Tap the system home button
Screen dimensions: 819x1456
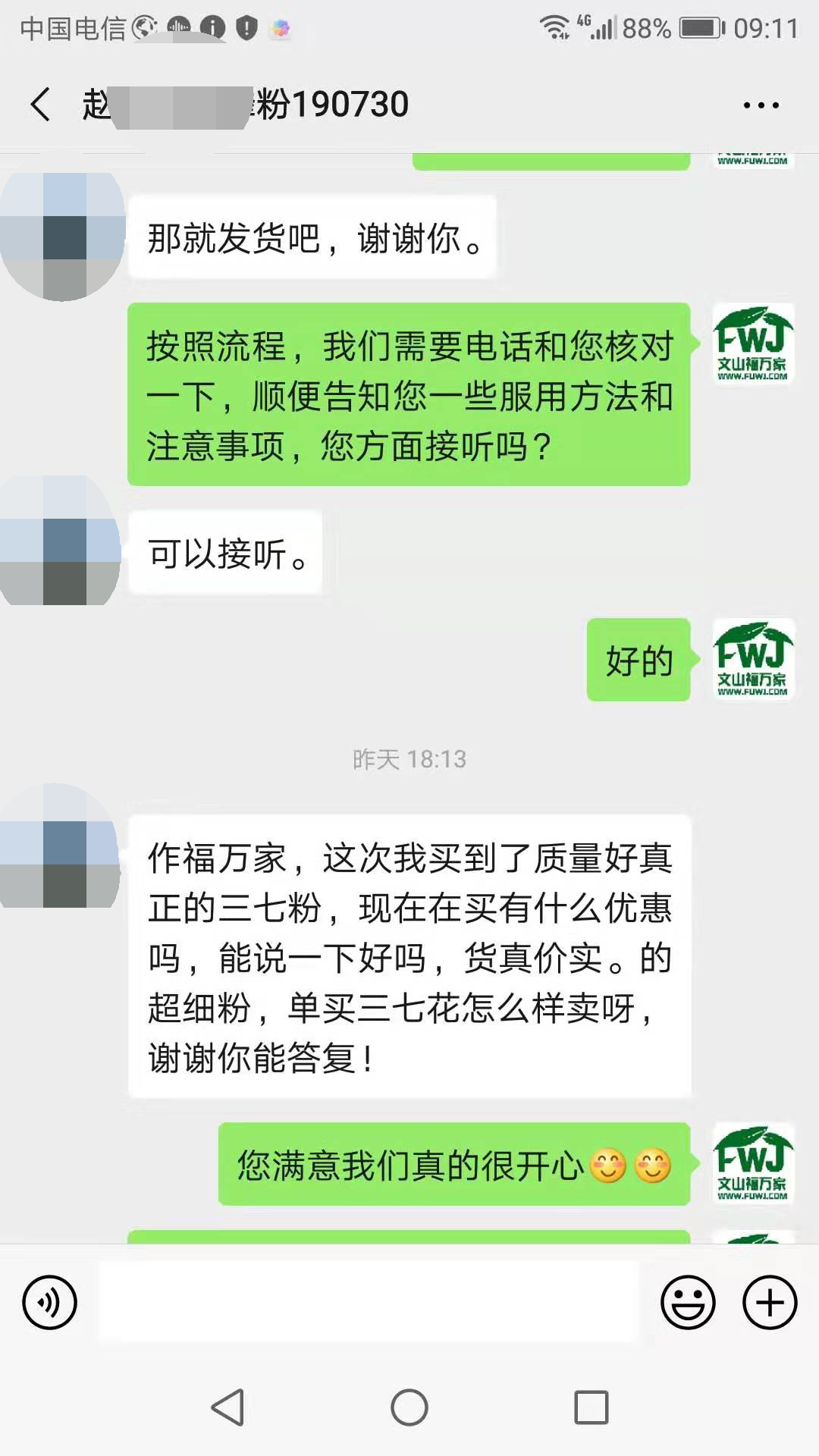point(409,1407)
